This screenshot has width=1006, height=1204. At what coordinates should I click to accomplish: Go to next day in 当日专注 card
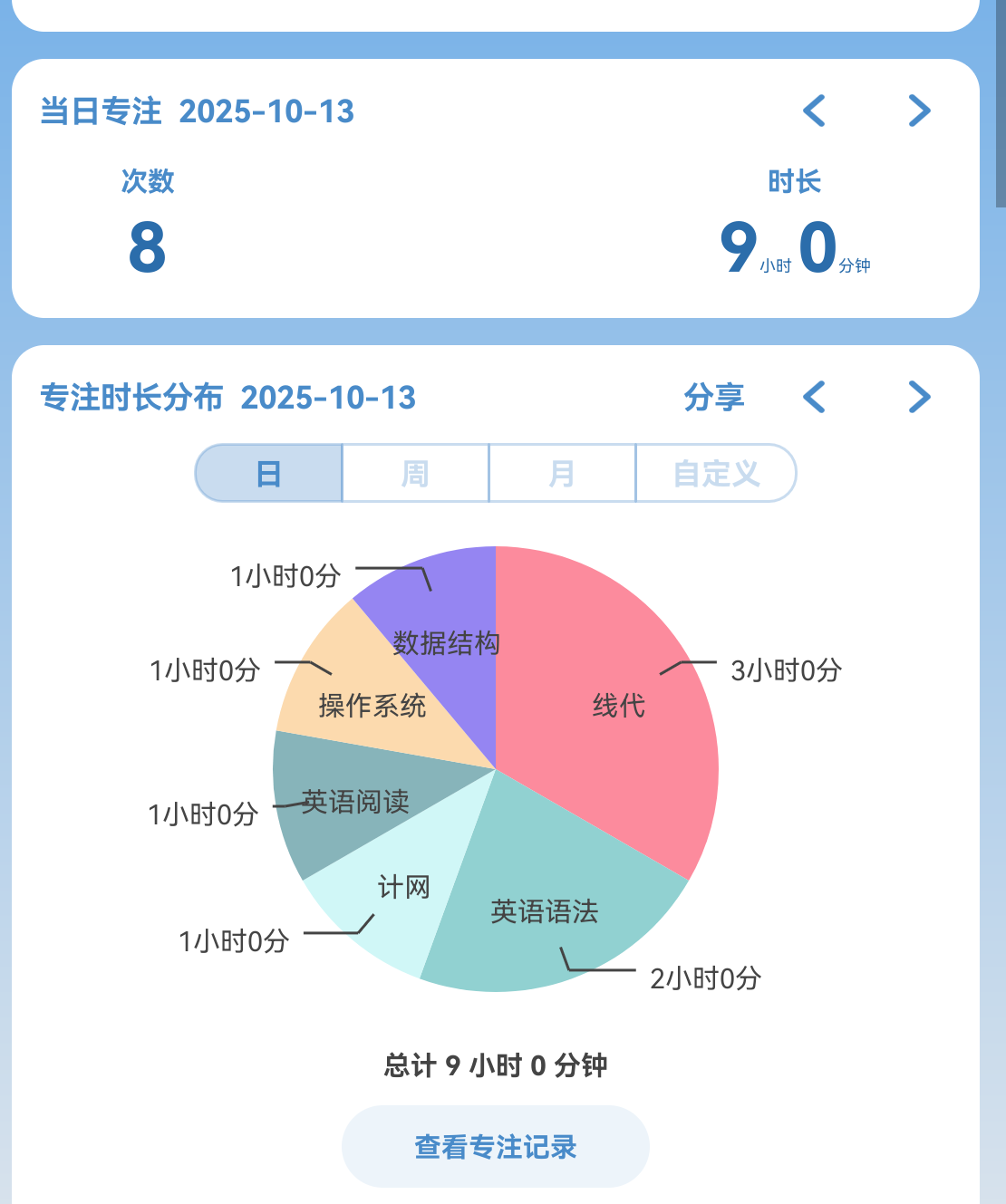[919, 111]
